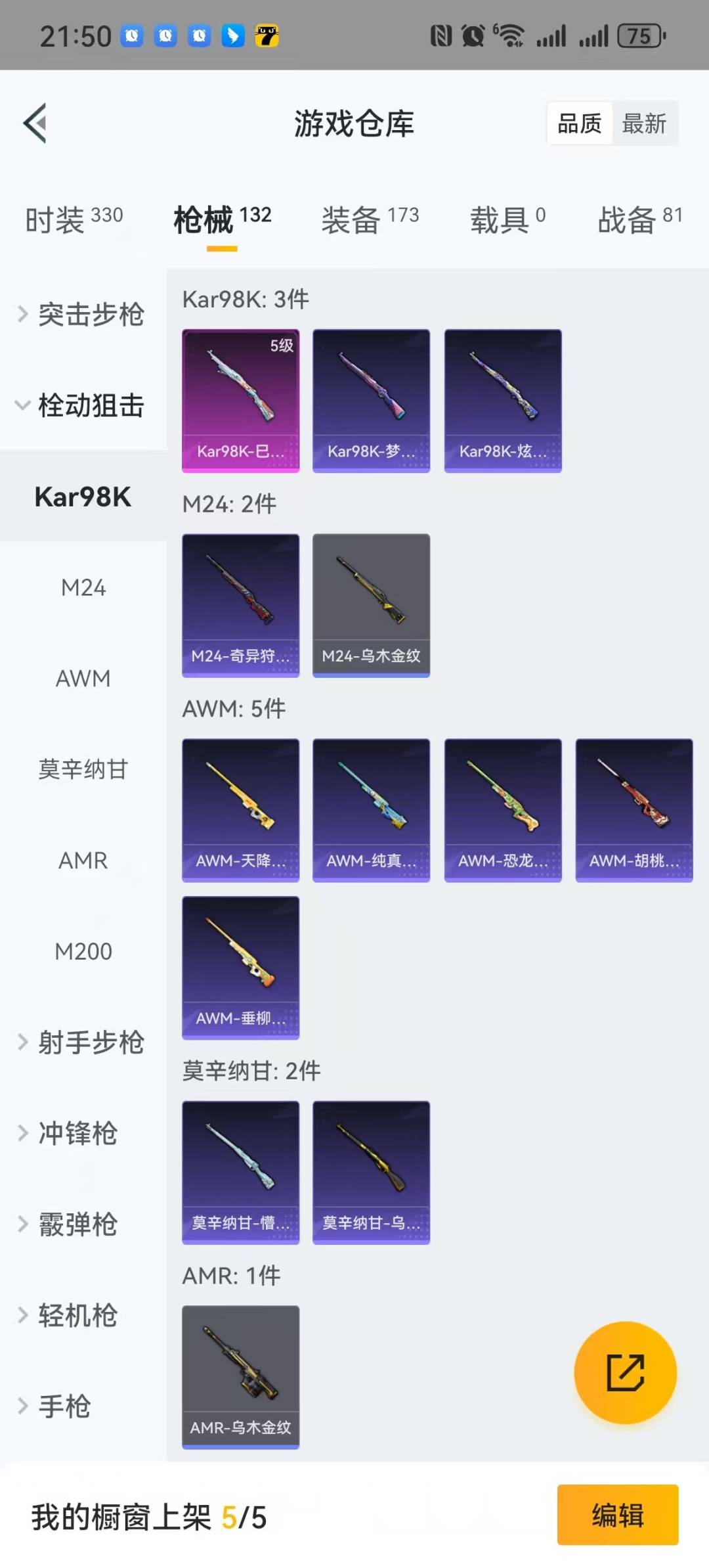Sort by 品质

tap(579, 123)
